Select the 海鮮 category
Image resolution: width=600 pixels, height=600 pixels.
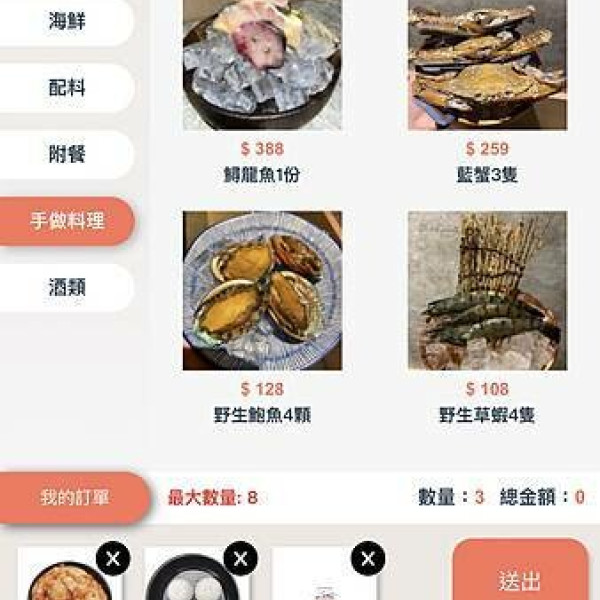(67, 21)
